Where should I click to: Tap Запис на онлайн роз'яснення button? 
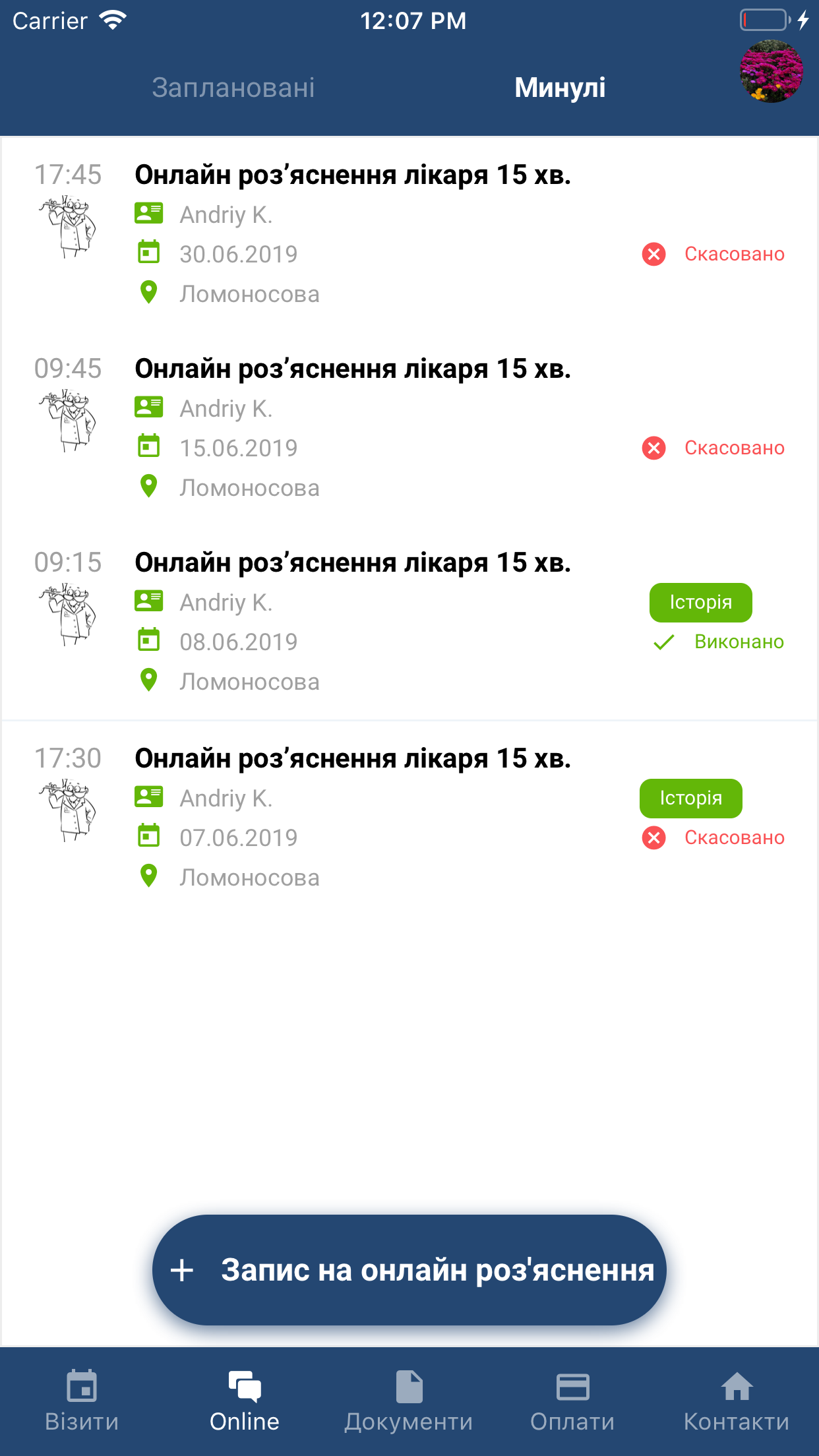[409, 1269]
